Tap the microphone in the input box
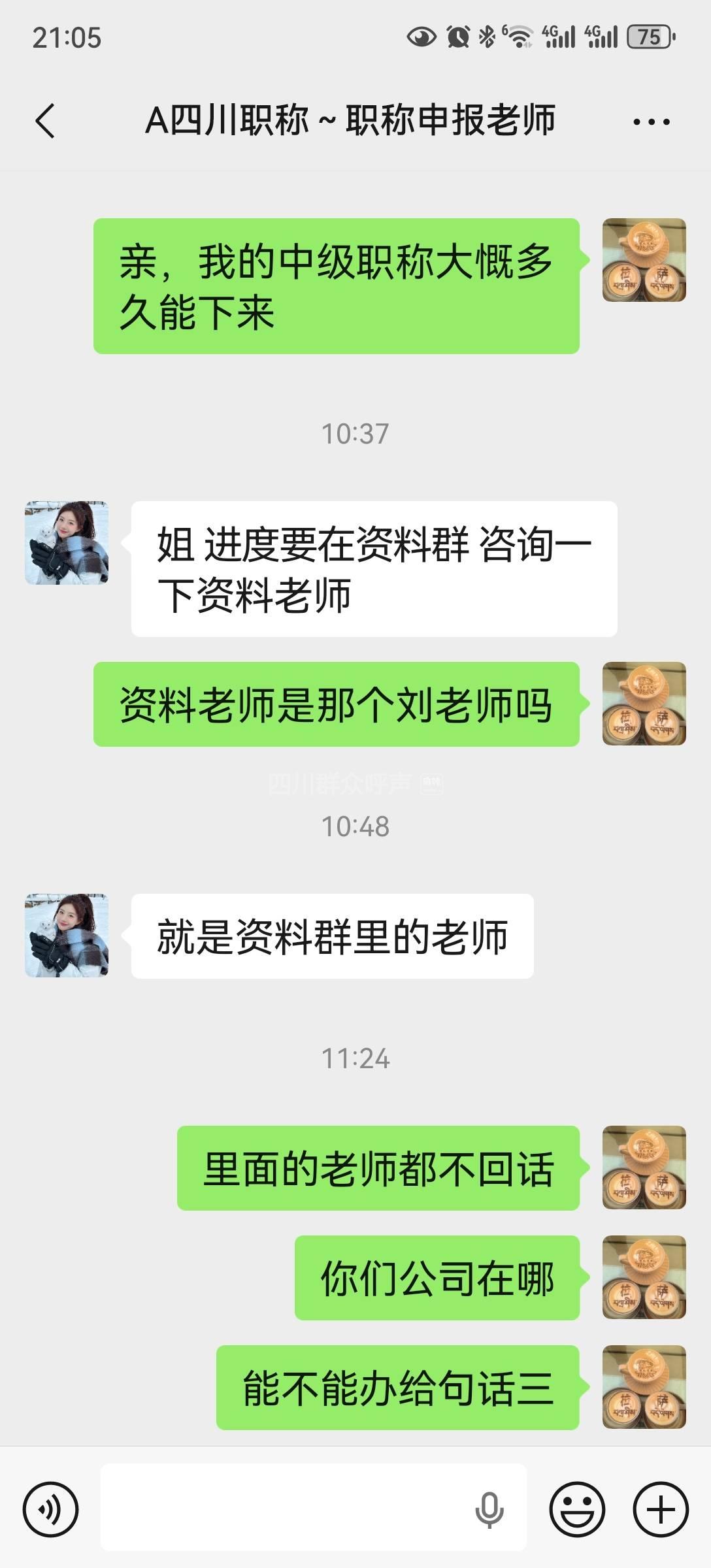The width and height of the screenshot is (711, 1568). tap(489, 1510)
